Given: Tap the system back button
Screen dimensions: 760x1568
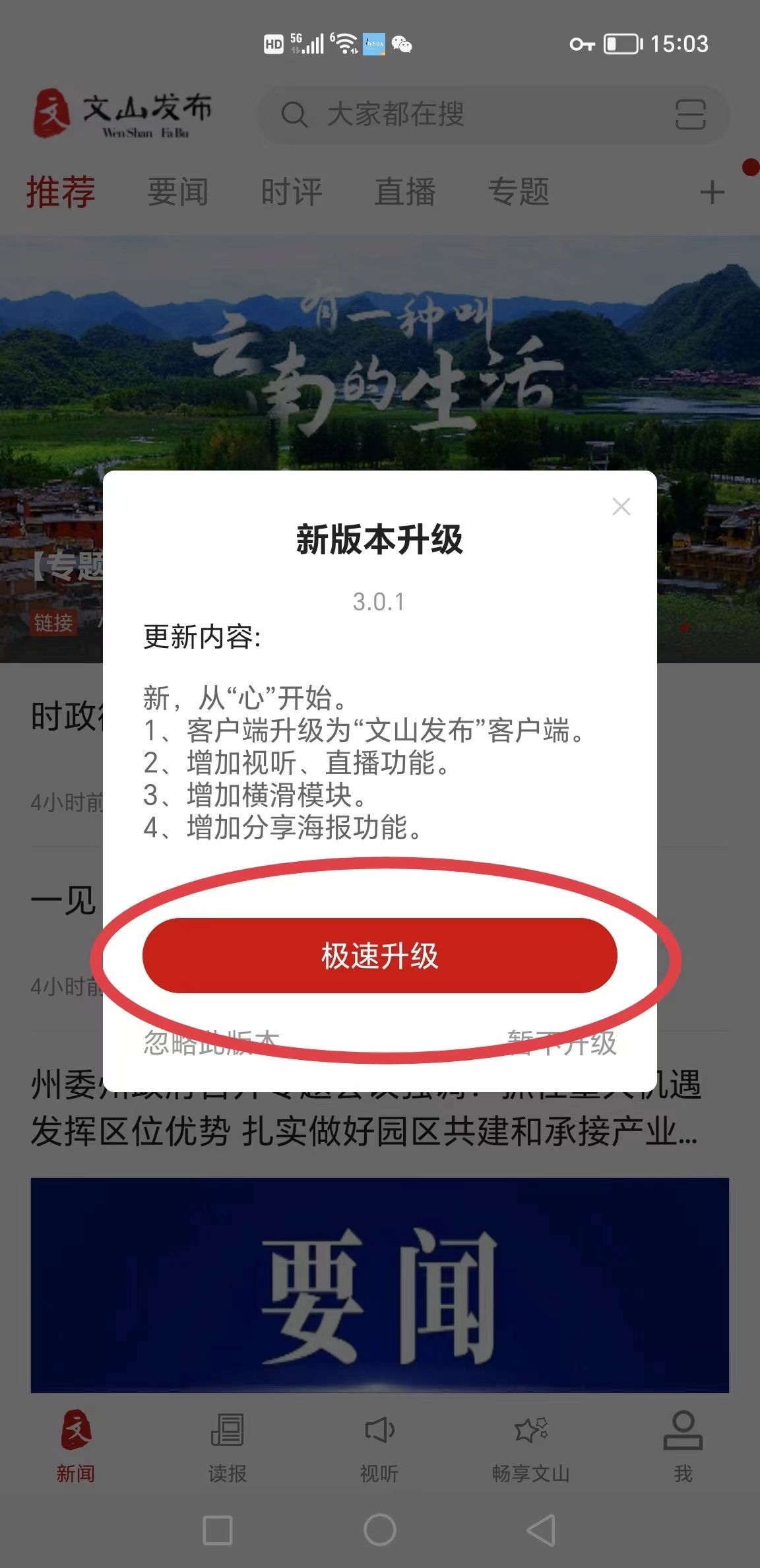Looking at the screenshot, I should [541, 1530].
